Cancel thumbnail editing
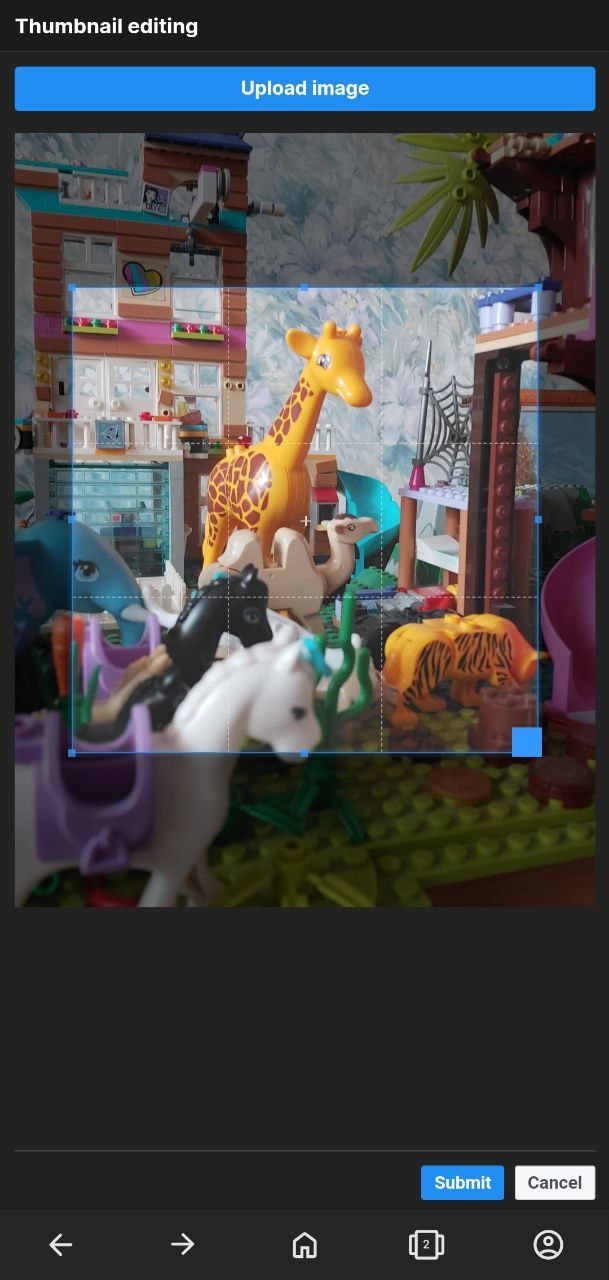The height and width of the screenshot is (1280, 609). click(x=554, y=1182)
